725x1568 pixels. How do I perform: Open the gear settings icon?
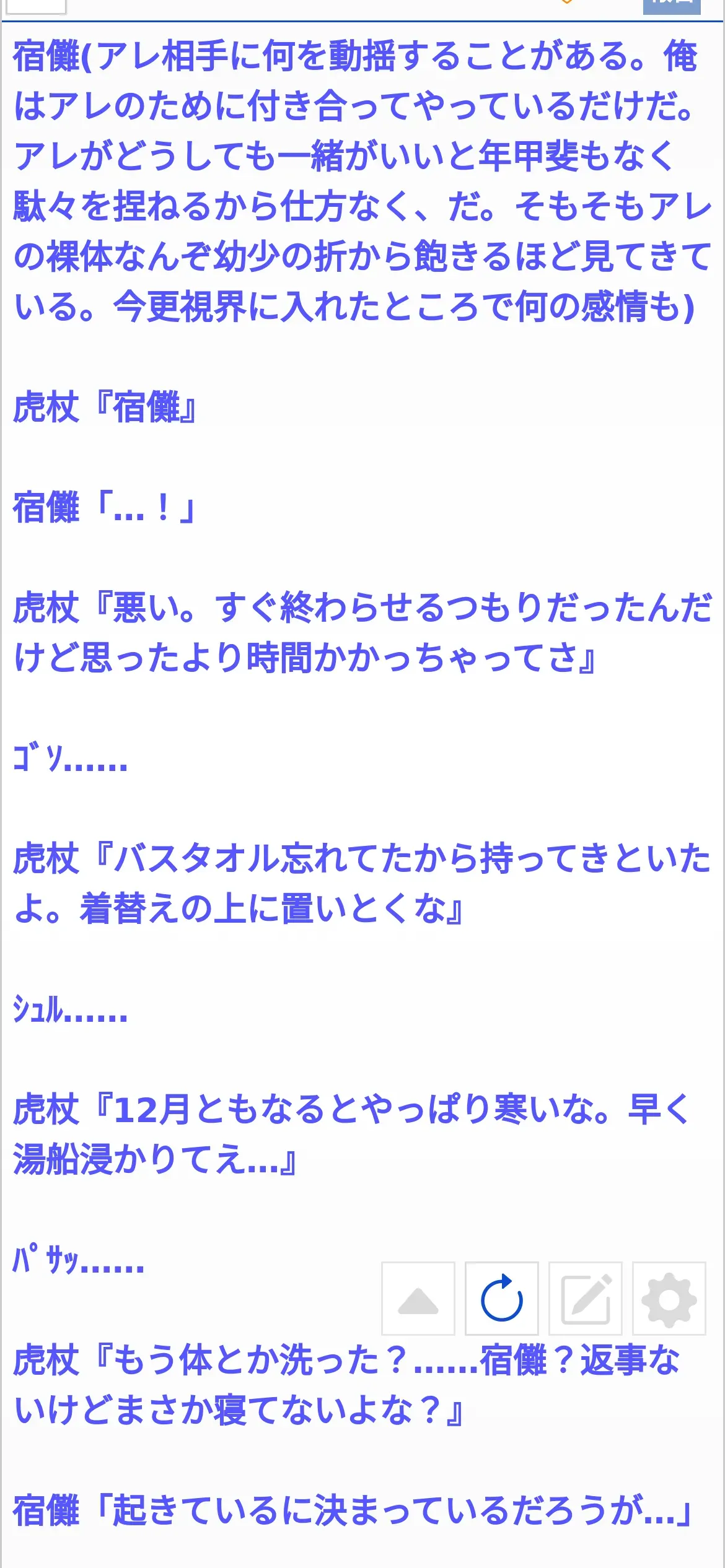pyautogui.click(x=669, y=1299)
